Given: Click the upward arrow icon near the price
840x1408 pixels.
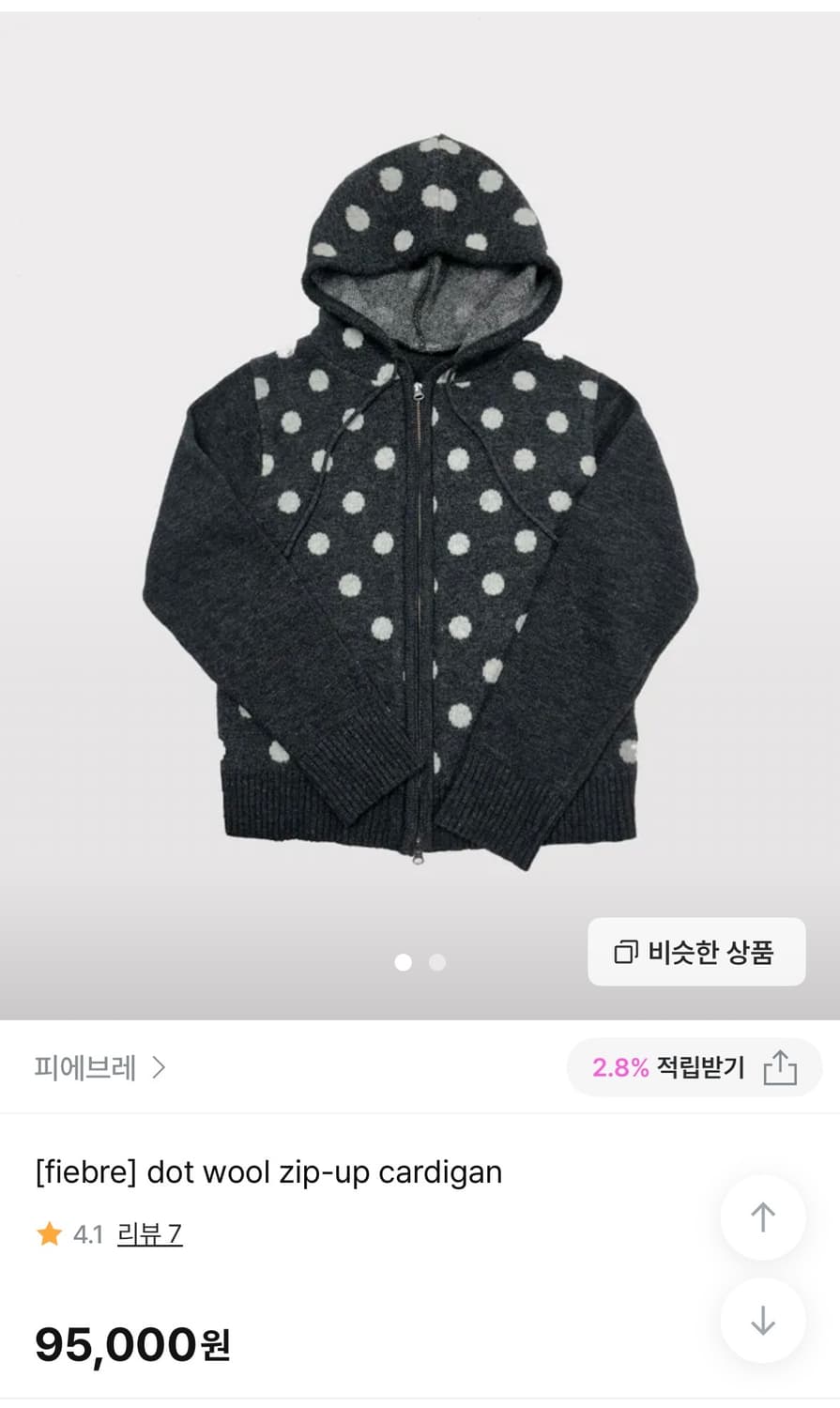Looking at the screenshot, I should [x=762, y=1217].
